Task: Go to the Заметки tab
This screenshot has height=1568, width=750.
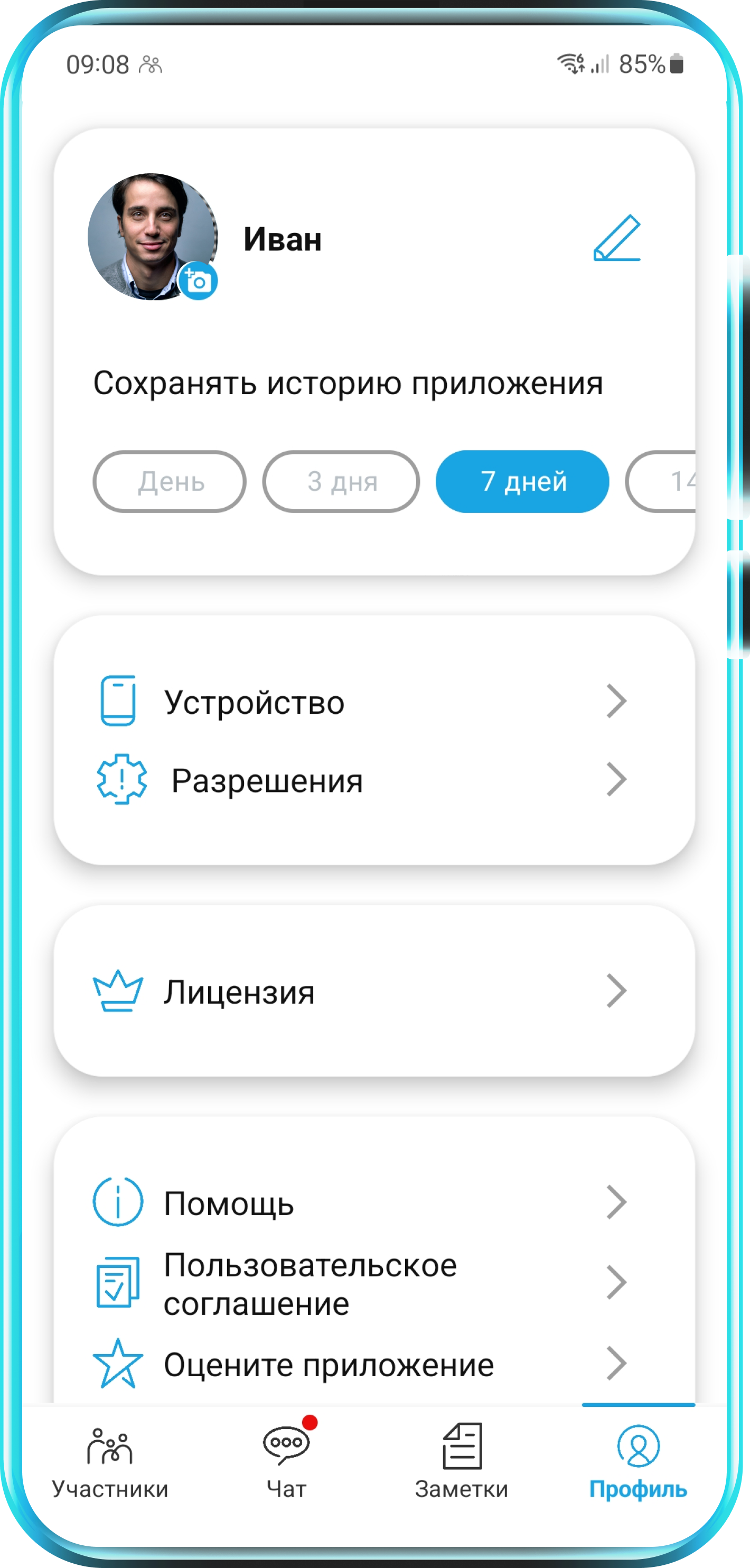Action: [462, 1462]
